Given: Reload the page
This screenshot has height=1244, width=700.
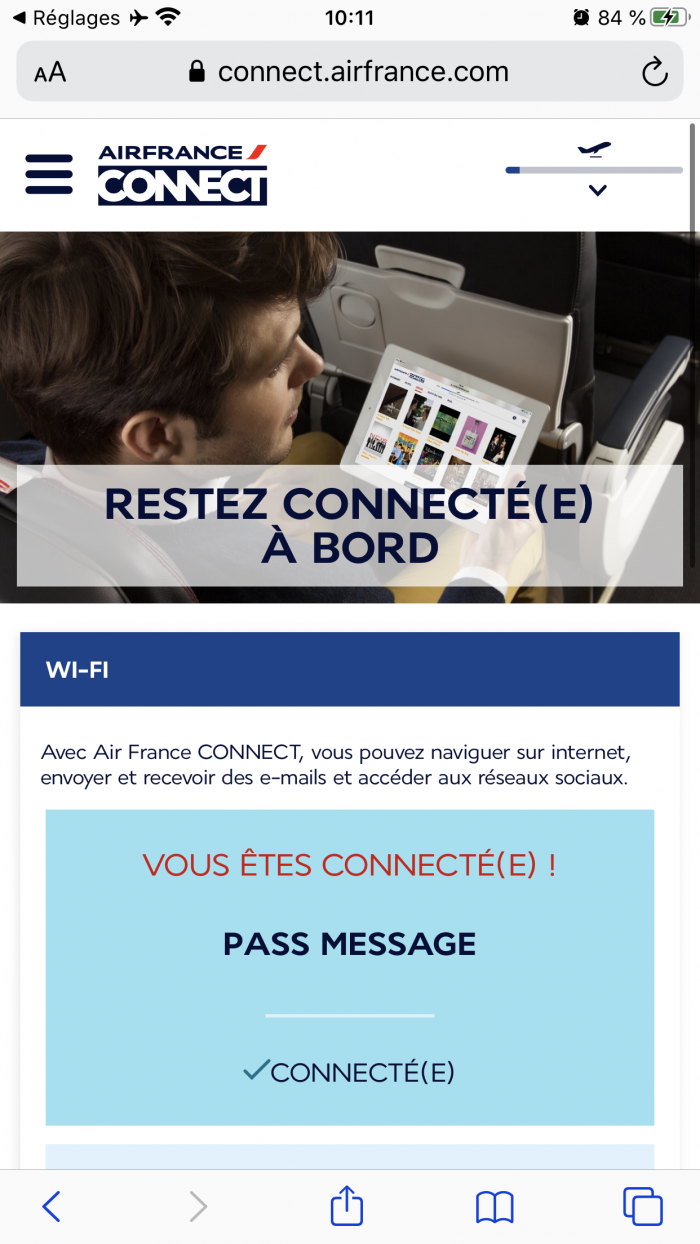Looking at the screenshot, I should [x=653, y=72].
